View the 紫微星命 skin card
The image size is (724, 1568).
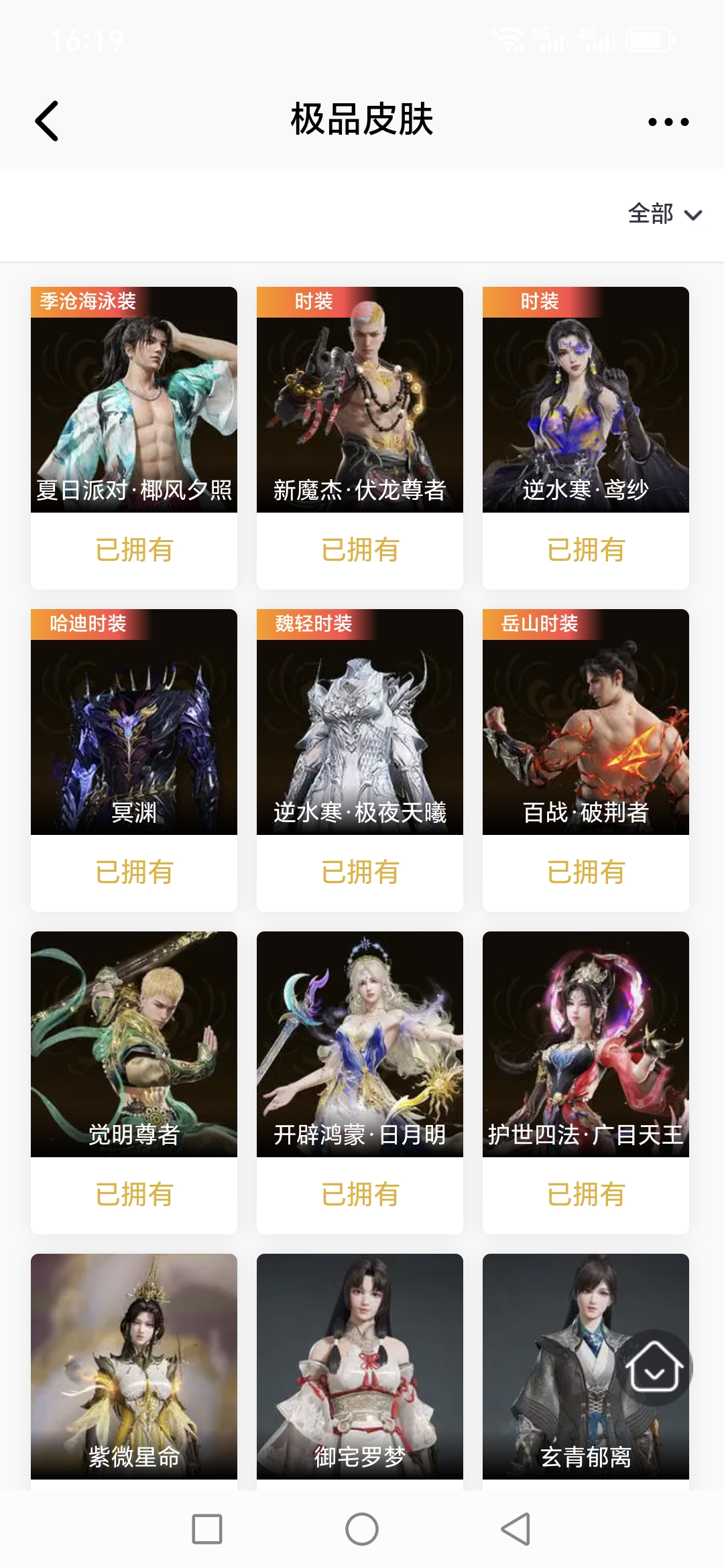click(134, 1367)
